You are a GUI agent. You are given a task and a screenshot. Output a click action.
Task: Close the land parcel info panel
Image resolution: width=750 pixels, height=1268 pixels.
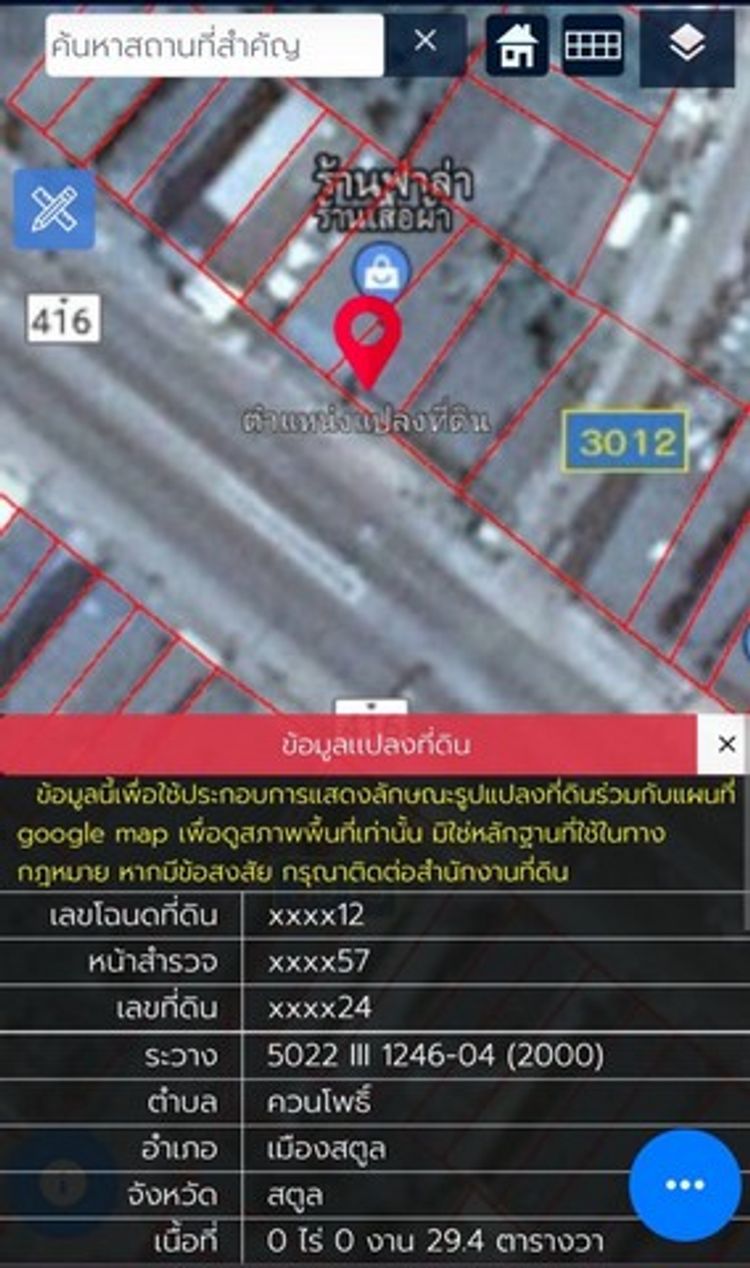(x=726, y=744)
